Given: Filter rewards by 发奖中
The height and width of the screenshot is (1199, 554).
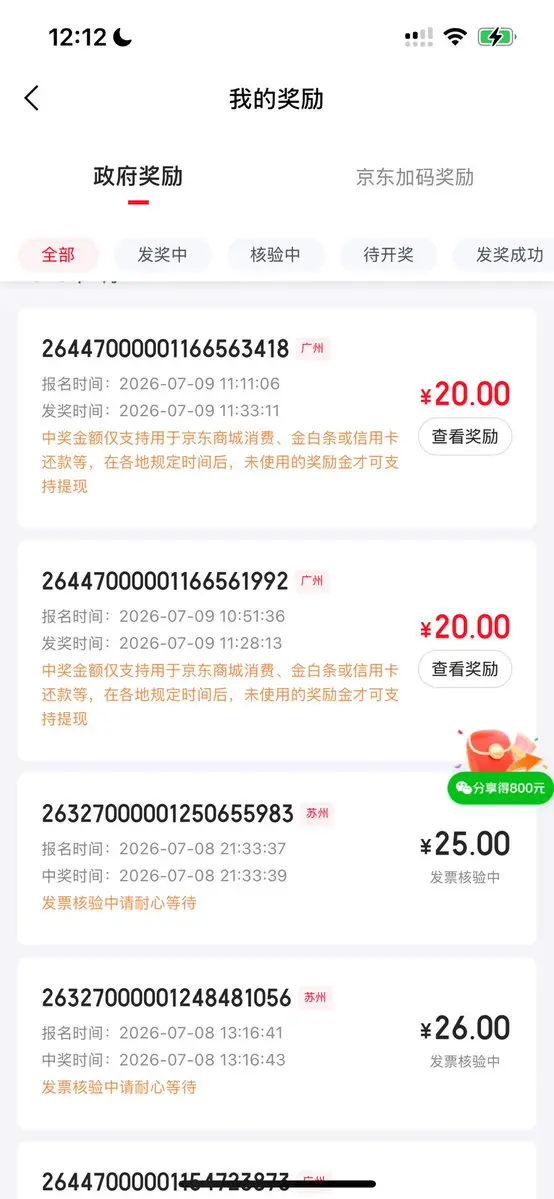Looking at the screenshot, I should [x=162, y=255].
